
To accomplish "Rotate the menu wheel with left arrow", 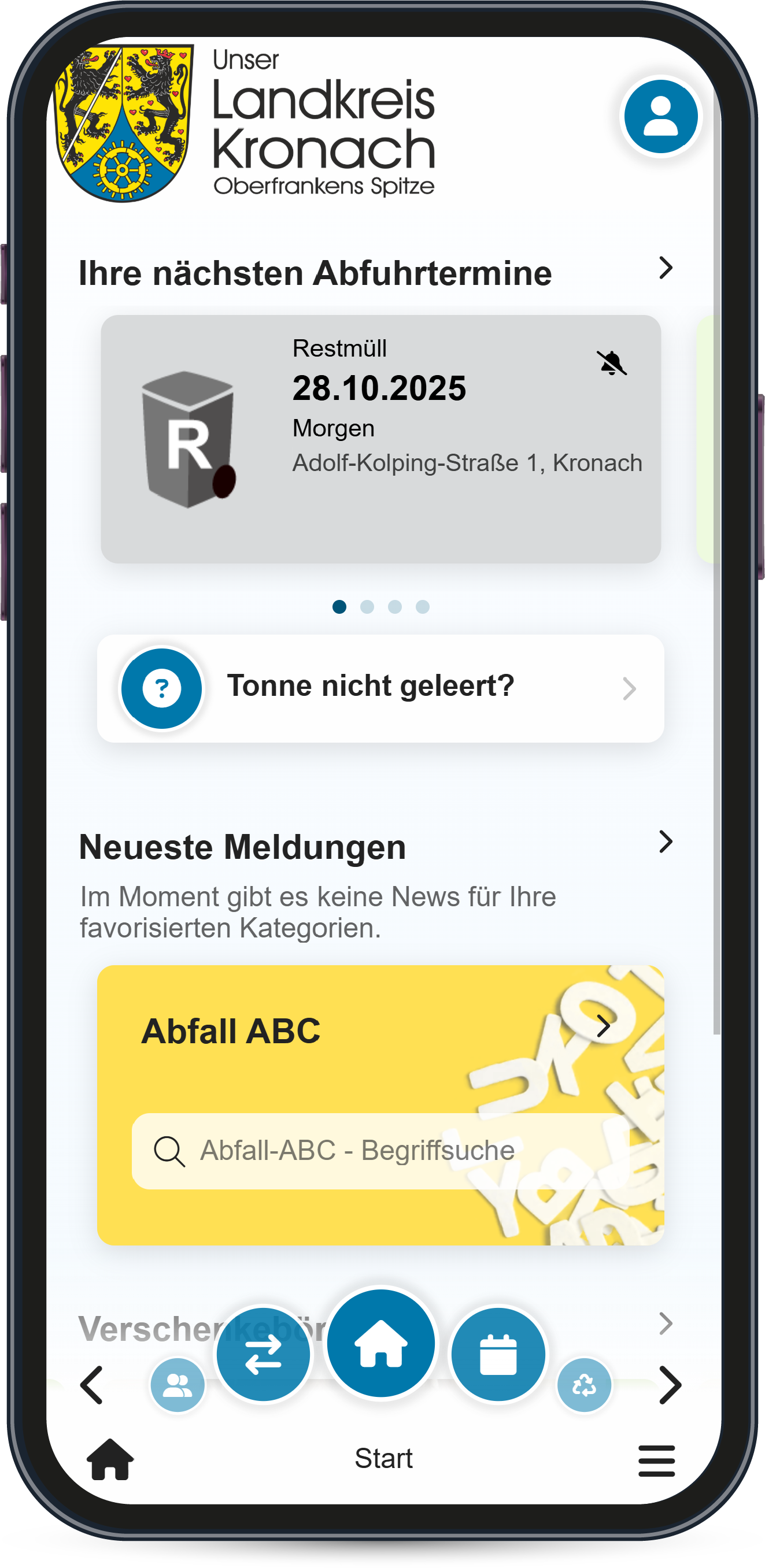I will pyautogui.click(x=92, y=1385).
